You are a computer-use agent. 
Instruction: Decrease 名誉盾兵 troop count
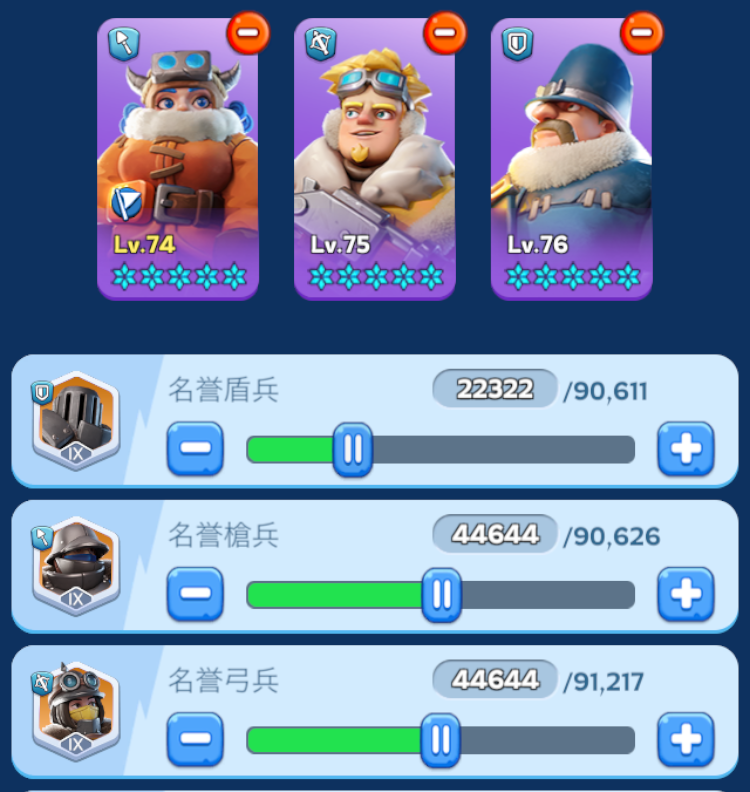[x=195, y=449]
